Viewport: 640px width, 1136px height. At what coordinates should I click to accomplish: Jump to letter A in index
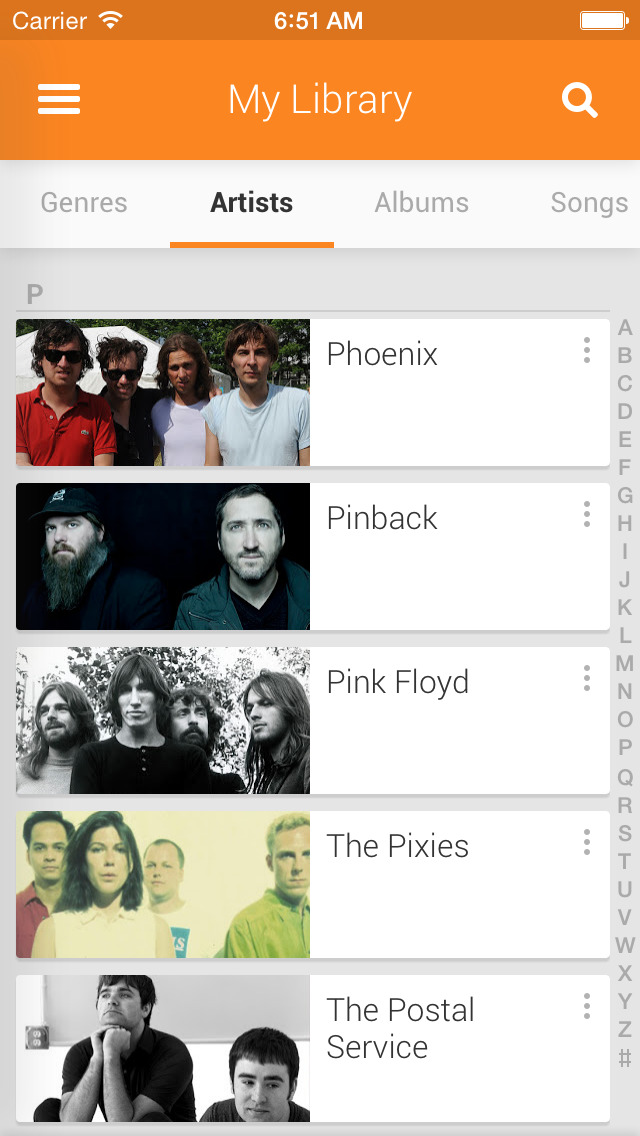pyautogui.click(x=625, y=328)
